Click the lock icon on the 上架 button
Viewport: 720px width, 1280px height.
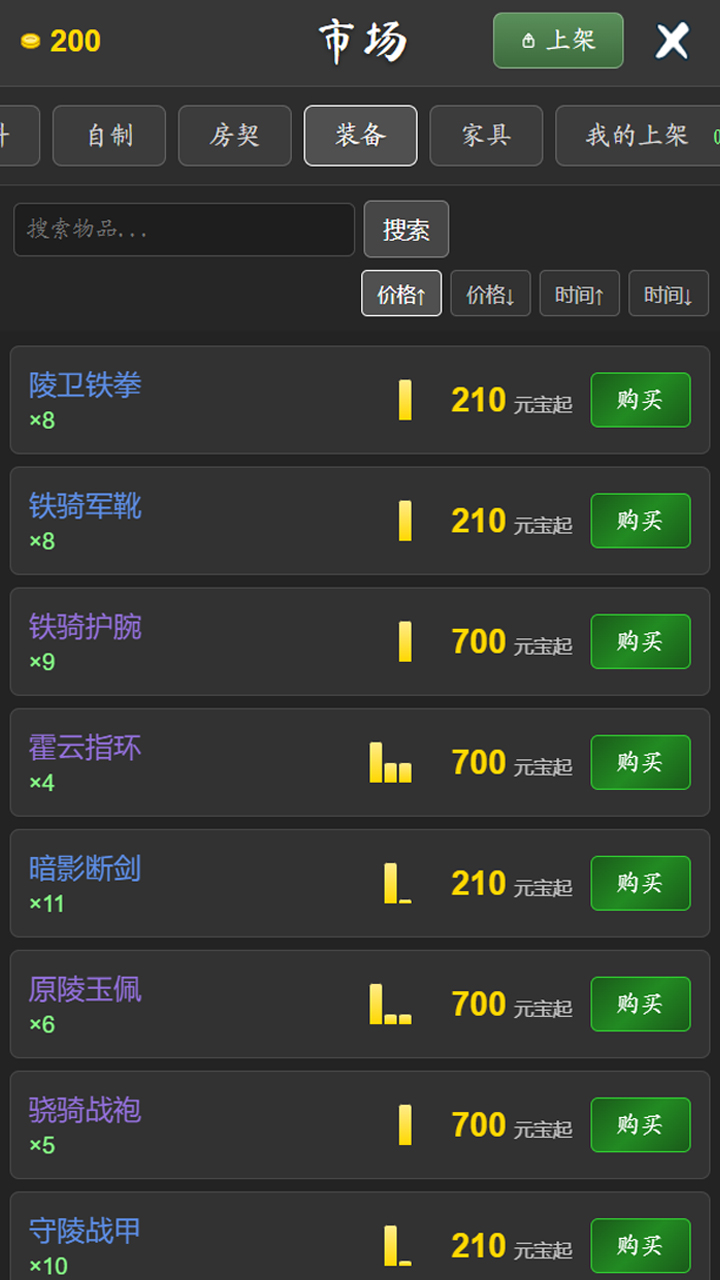(530, 41)
